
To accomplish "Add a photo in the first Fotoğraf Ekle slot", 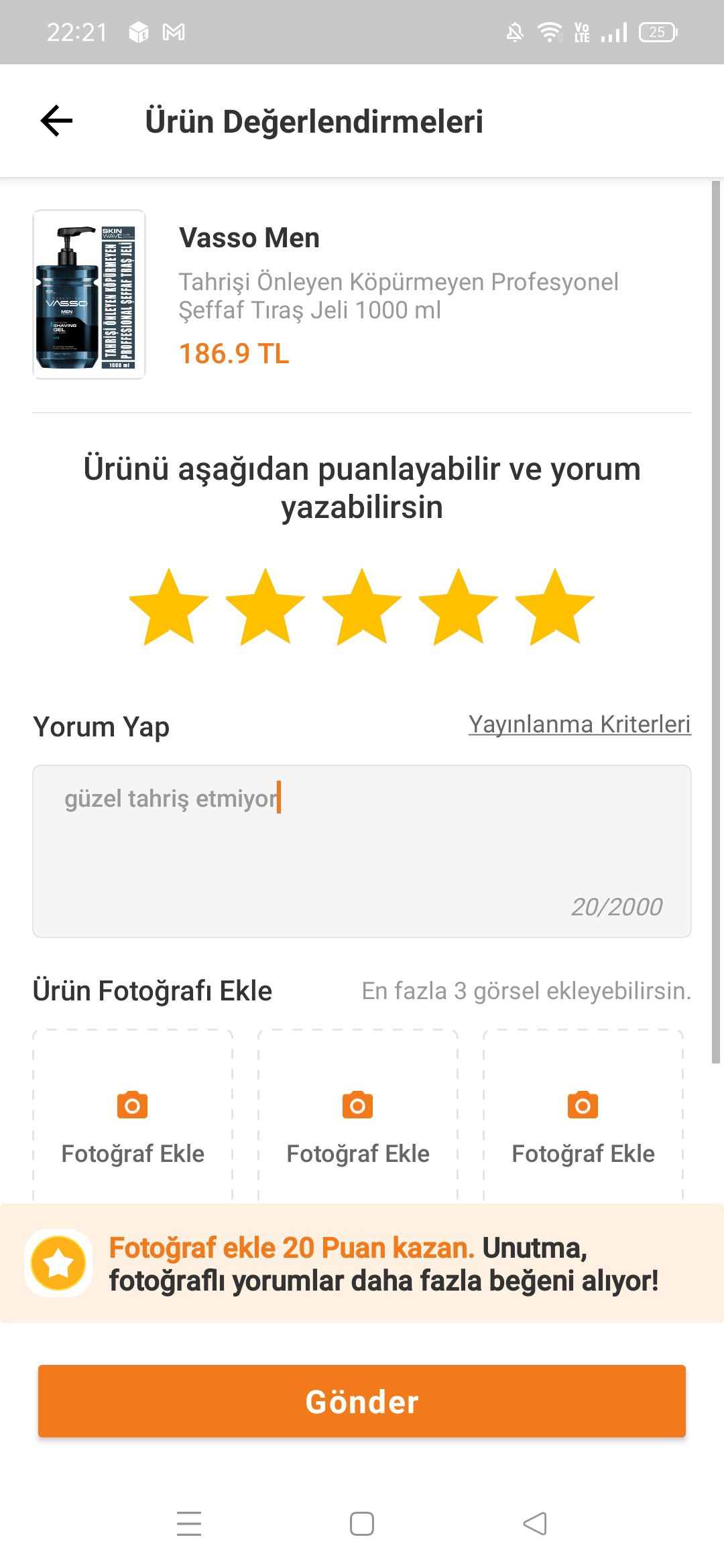I will [x=133, y=1116].
